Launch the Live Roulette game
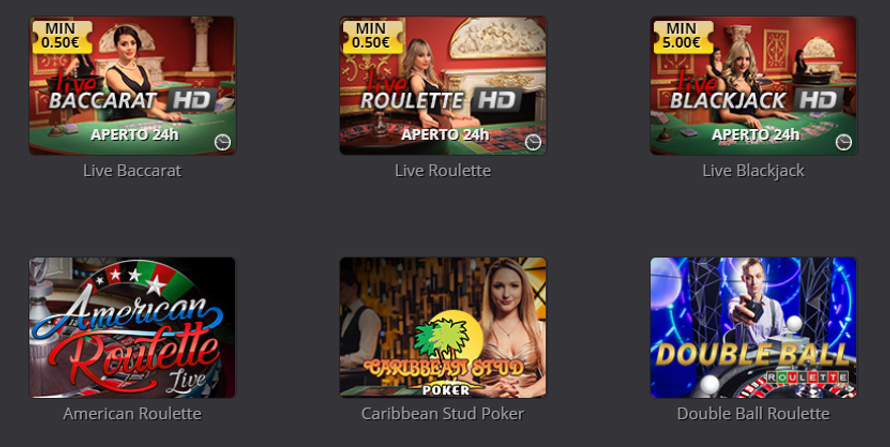This screenshot has width=890, height=447. click(442, 86)
